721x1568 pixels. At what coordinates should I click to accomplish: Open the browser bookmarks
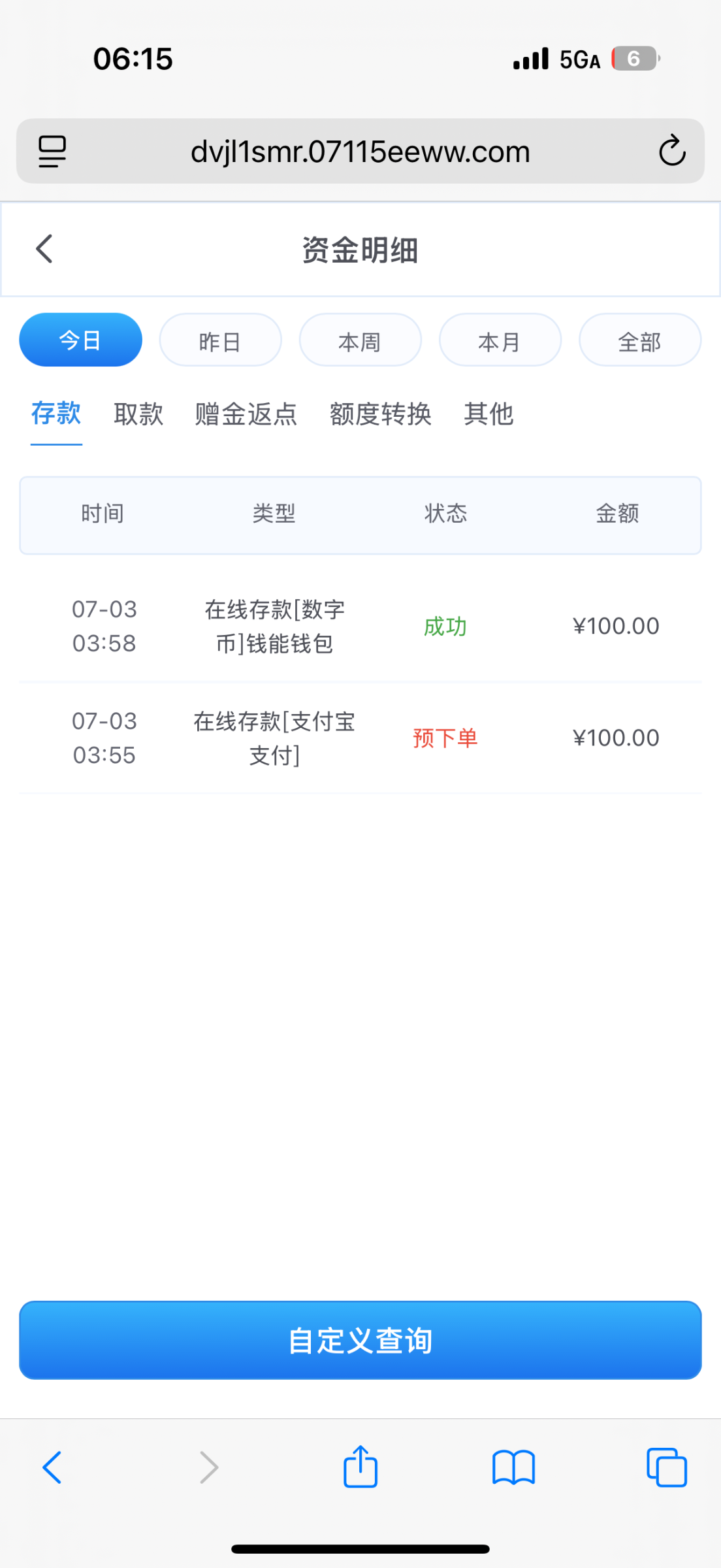(x=513, y=1467)
